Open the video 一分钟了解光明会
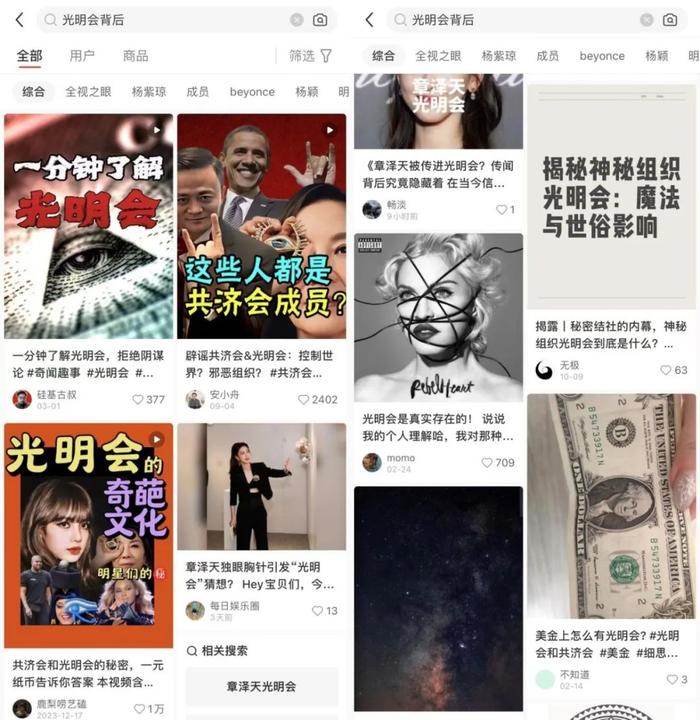700x720 pixels. [x=88, y=226]
